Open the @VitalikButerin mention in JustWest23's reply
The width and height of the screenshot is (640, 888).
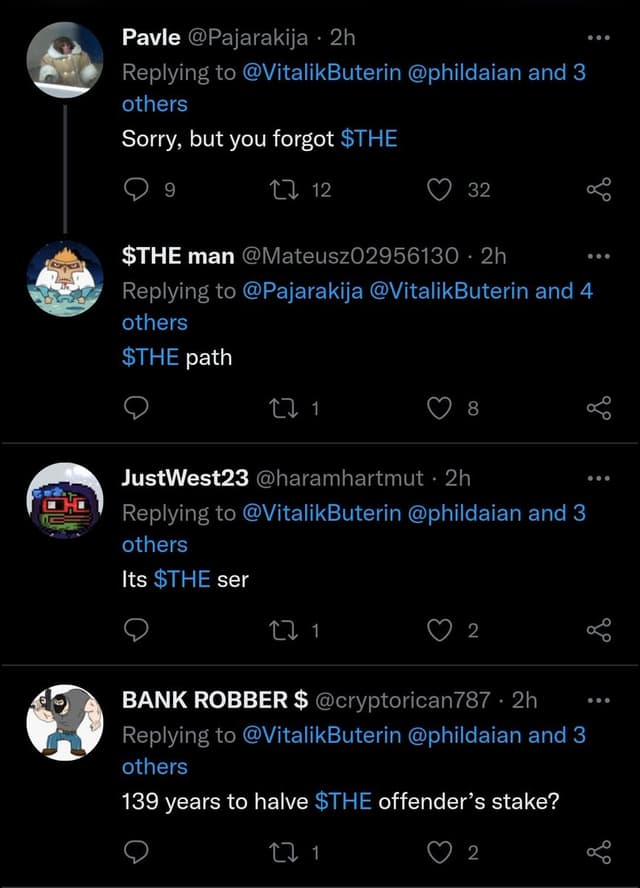[323, 513]
